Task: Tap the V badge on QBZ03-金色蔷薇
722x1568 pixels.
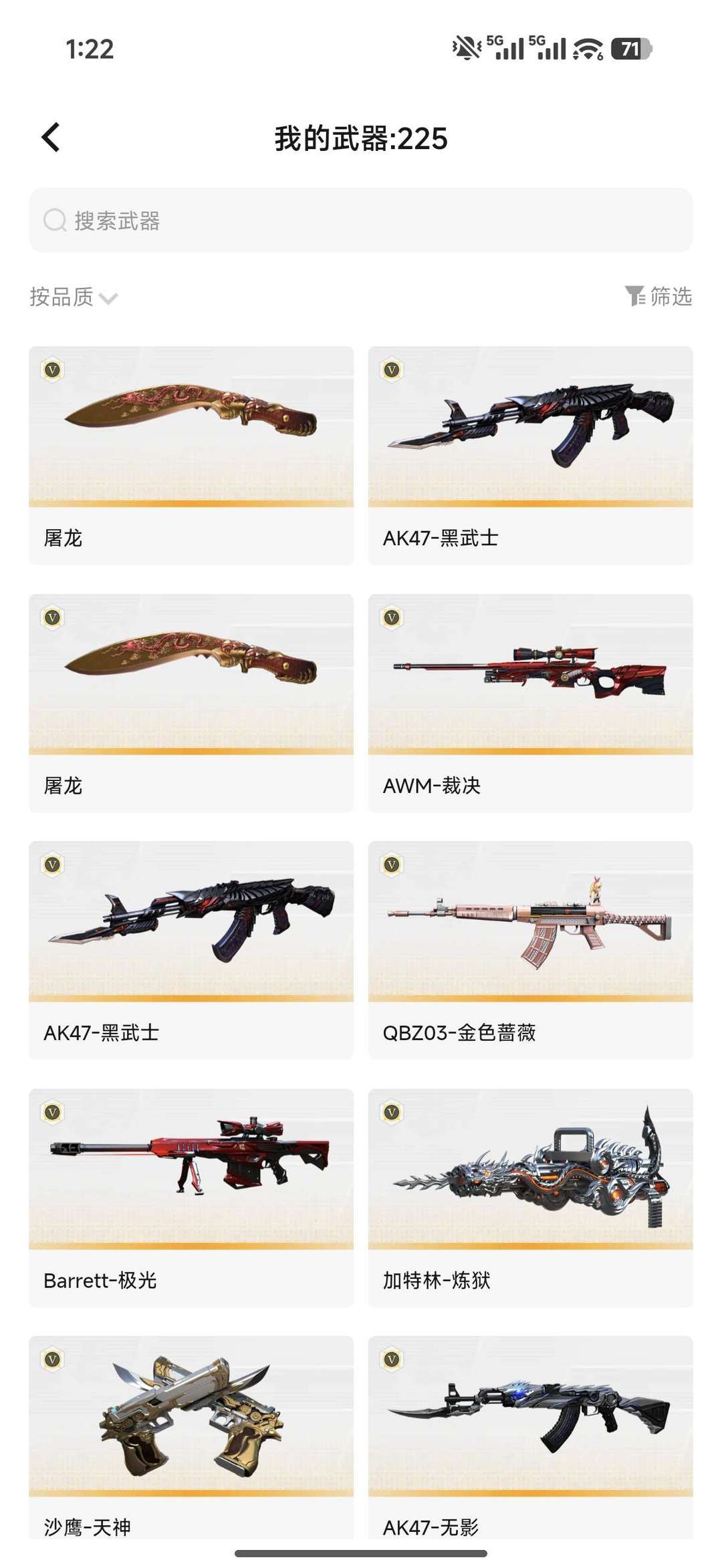Action: (x=392, y=865)
